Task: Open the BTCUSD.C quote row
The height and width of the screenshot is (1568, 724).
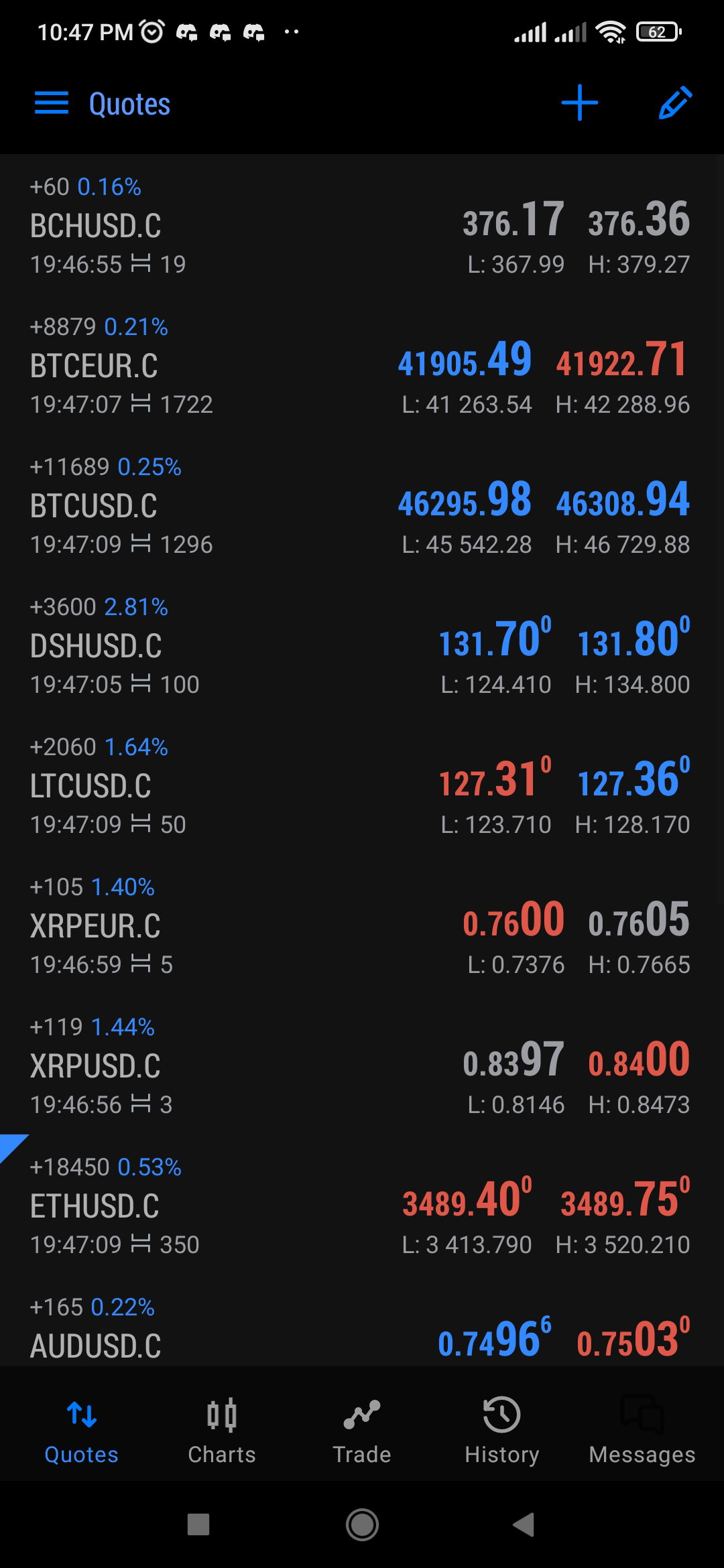Action: pyautogui.click(x=362, y=505)
